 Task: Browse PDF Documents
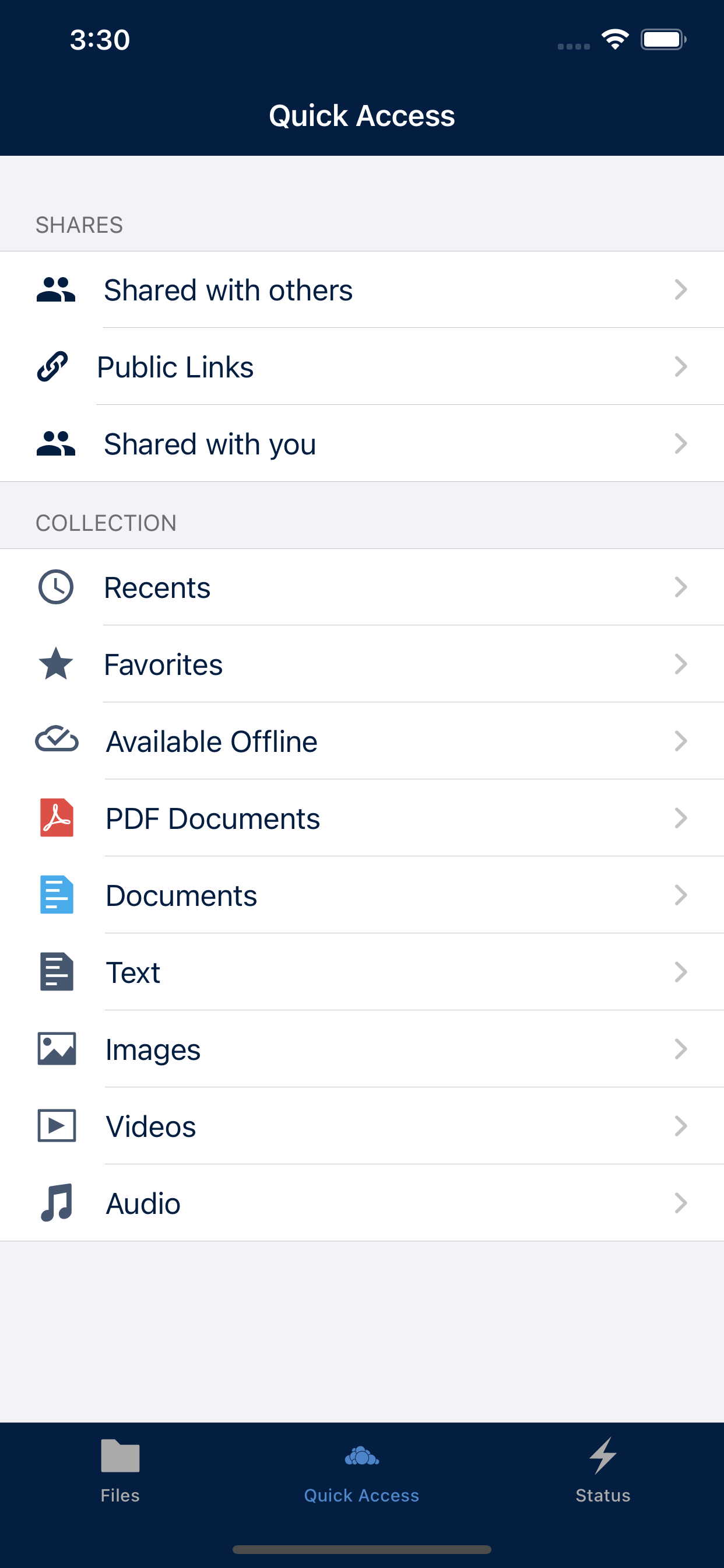click(x=361, y=818)
